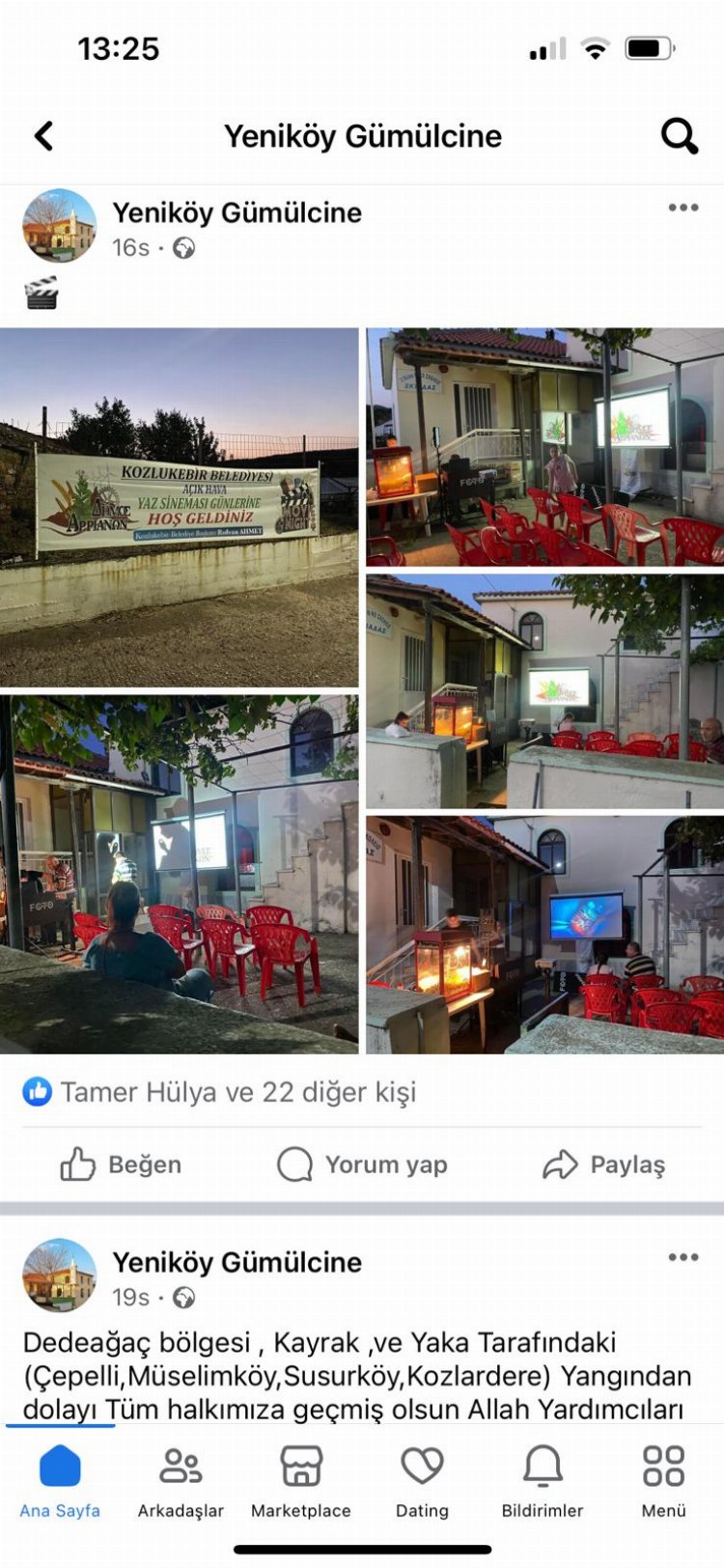Viewport: 724px width, 1568px height.
Task: Switch to the Arkadaşlar tab
Action: tap(181, 1481)
